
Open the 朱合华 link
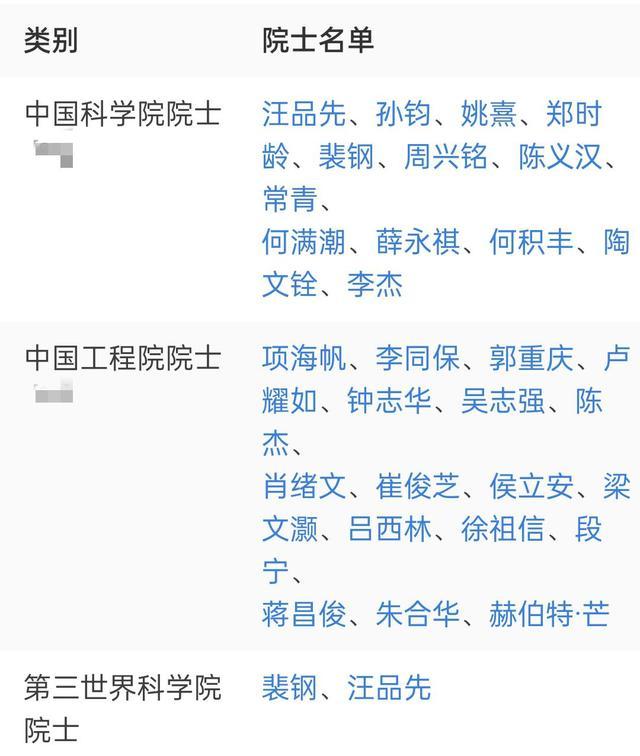click(418, 614)
